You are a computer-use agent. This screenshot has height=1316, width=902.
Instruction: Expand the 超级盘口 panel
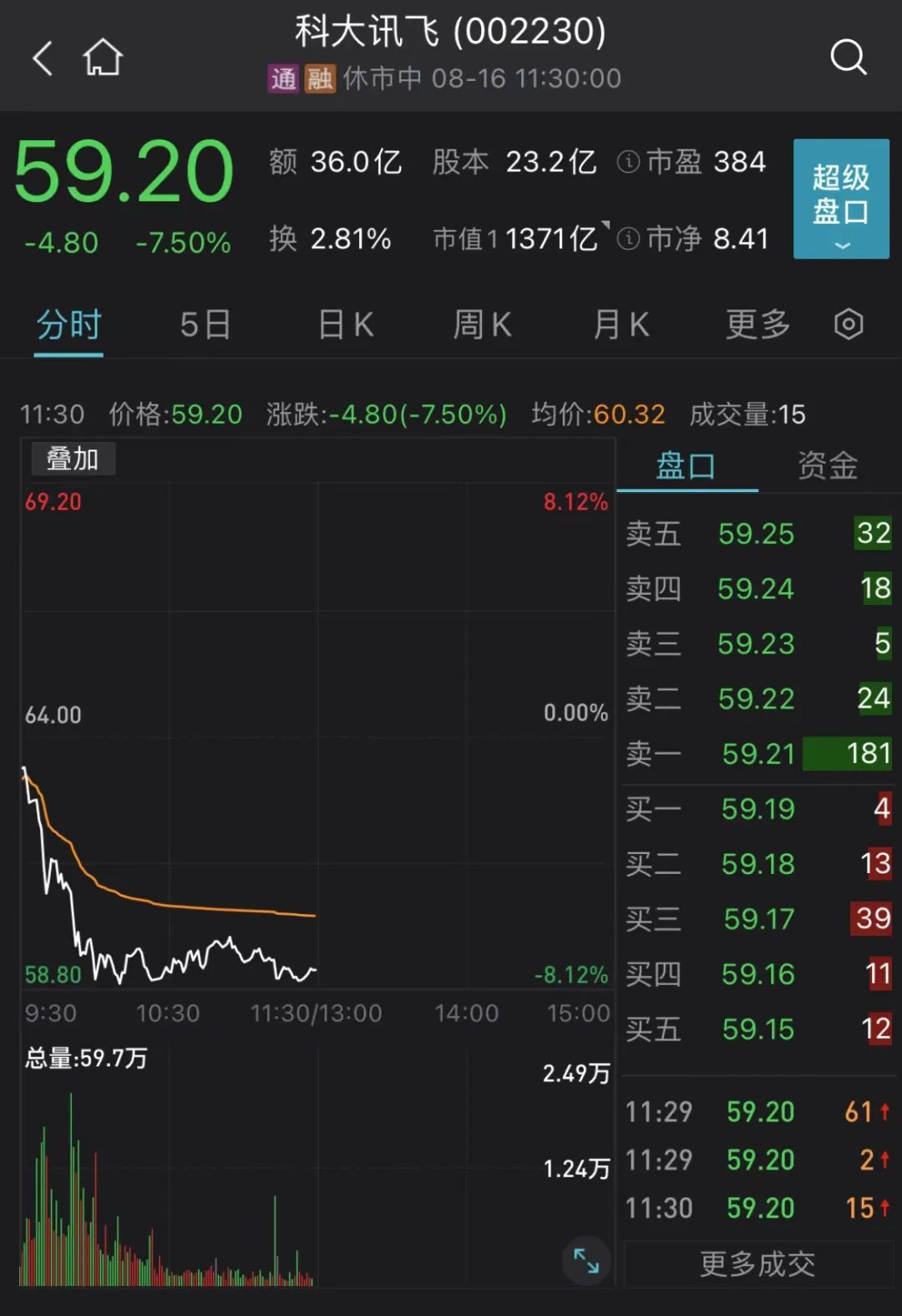pos(840,199)
